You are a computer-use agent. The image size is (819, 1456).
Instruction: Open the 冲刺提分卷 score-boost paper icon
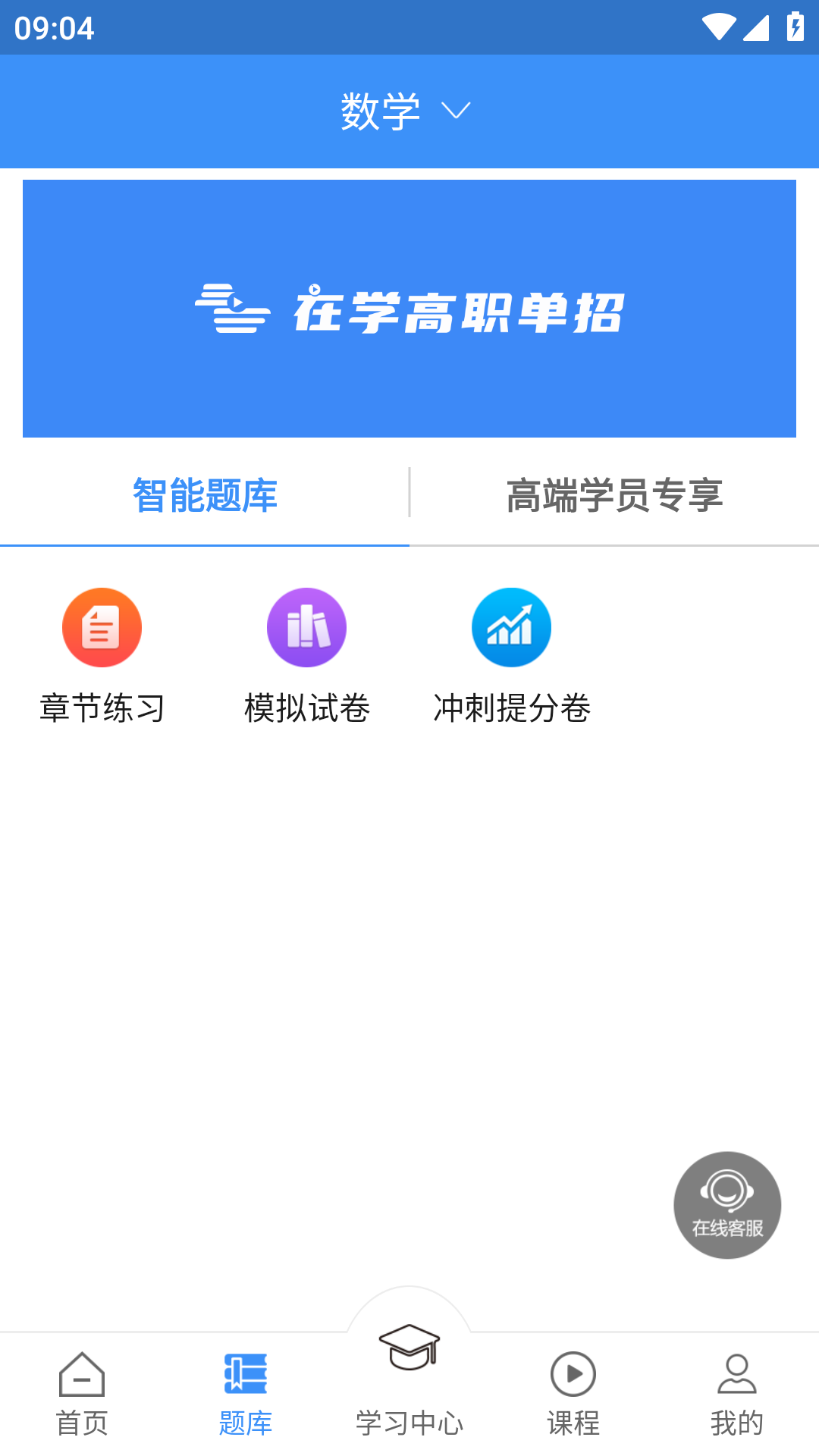coord(511,627)
